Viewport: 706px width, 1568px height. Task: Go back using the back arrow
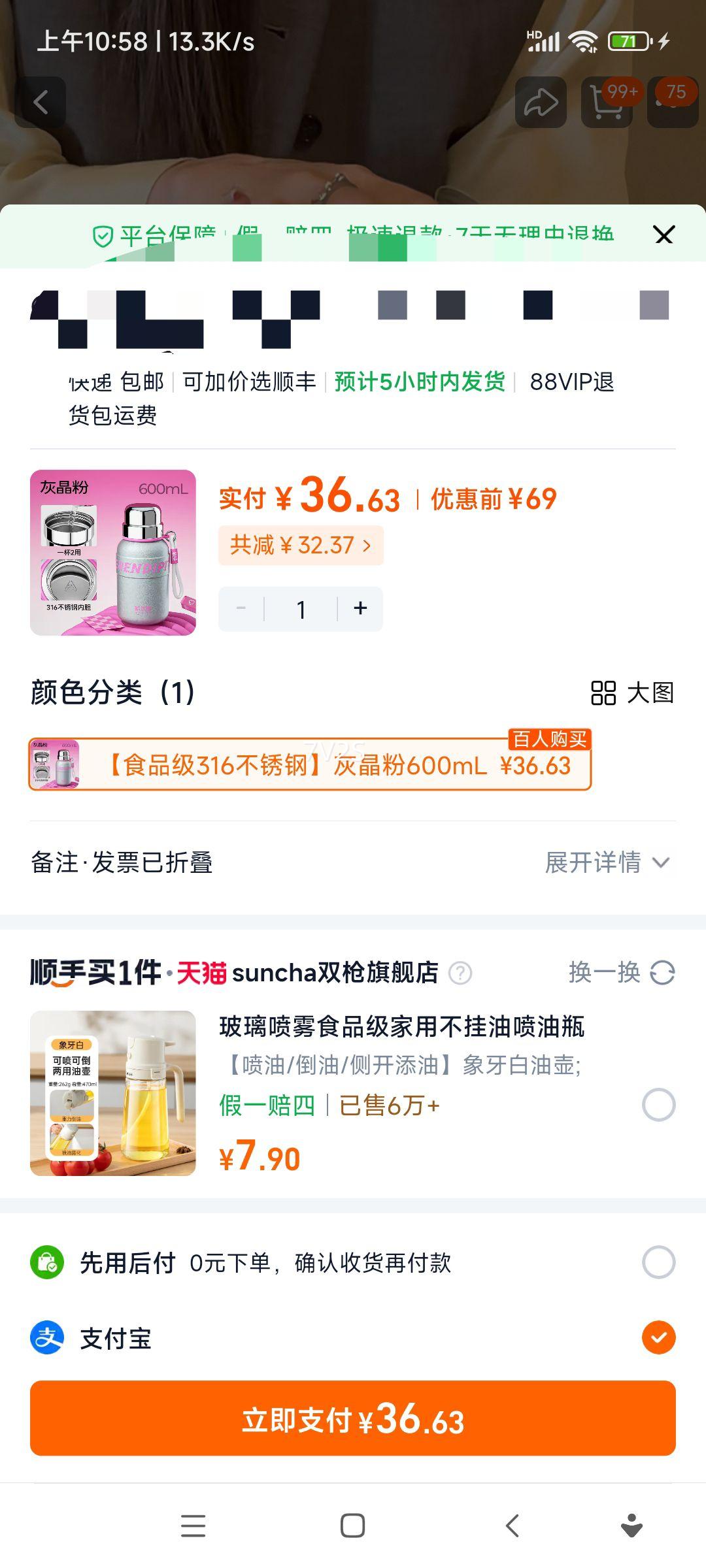click(41, 101)
